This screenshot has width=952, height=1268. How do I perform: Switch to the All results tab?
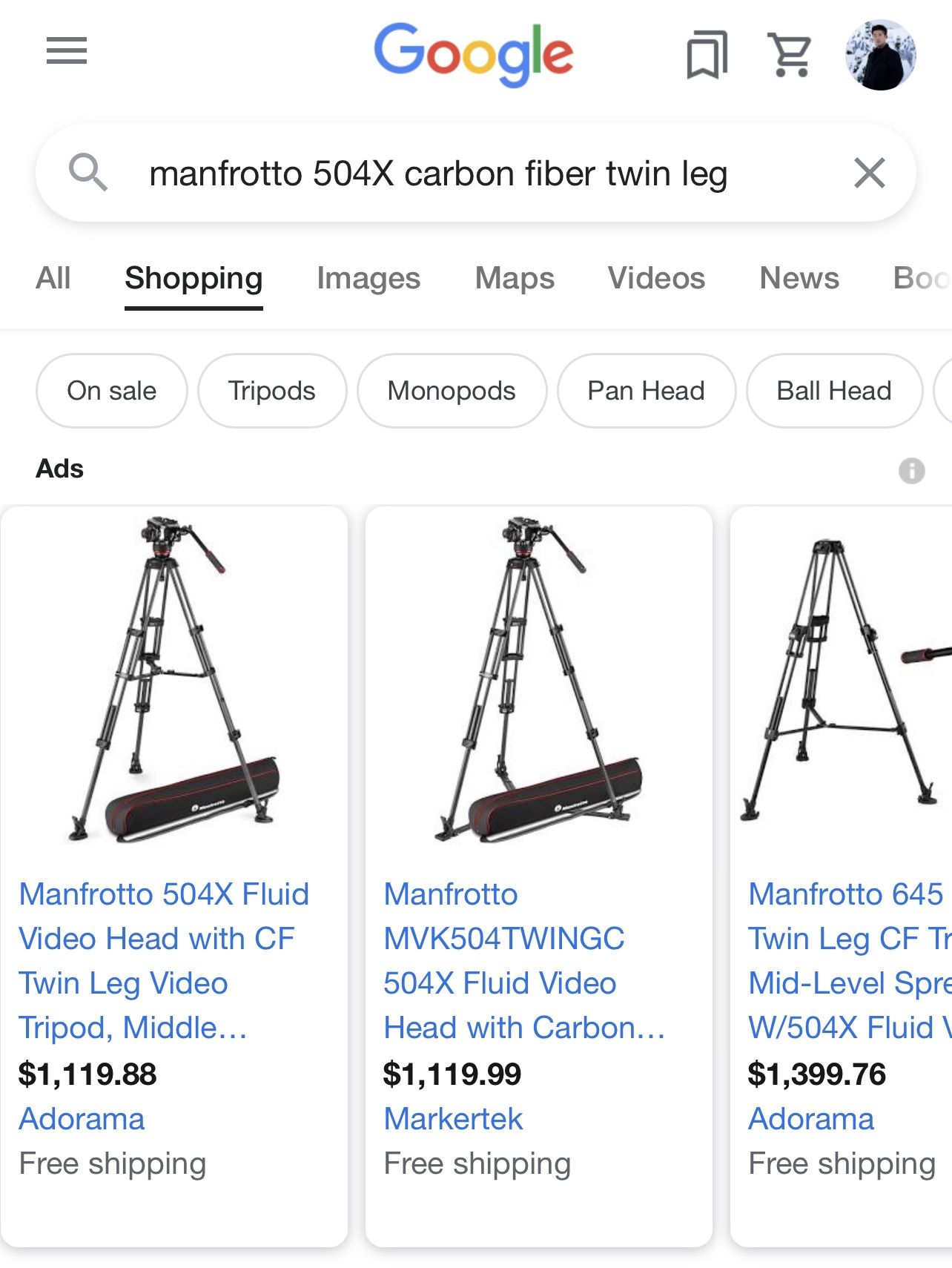click(52, 279)
